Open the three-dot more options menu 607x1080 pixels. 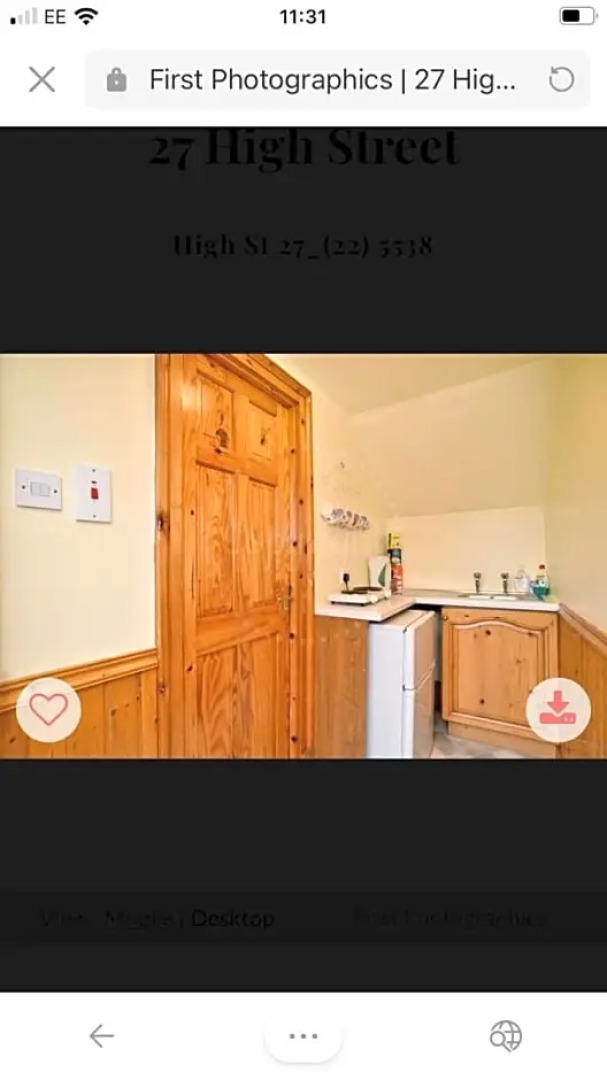pos(303,1036)
